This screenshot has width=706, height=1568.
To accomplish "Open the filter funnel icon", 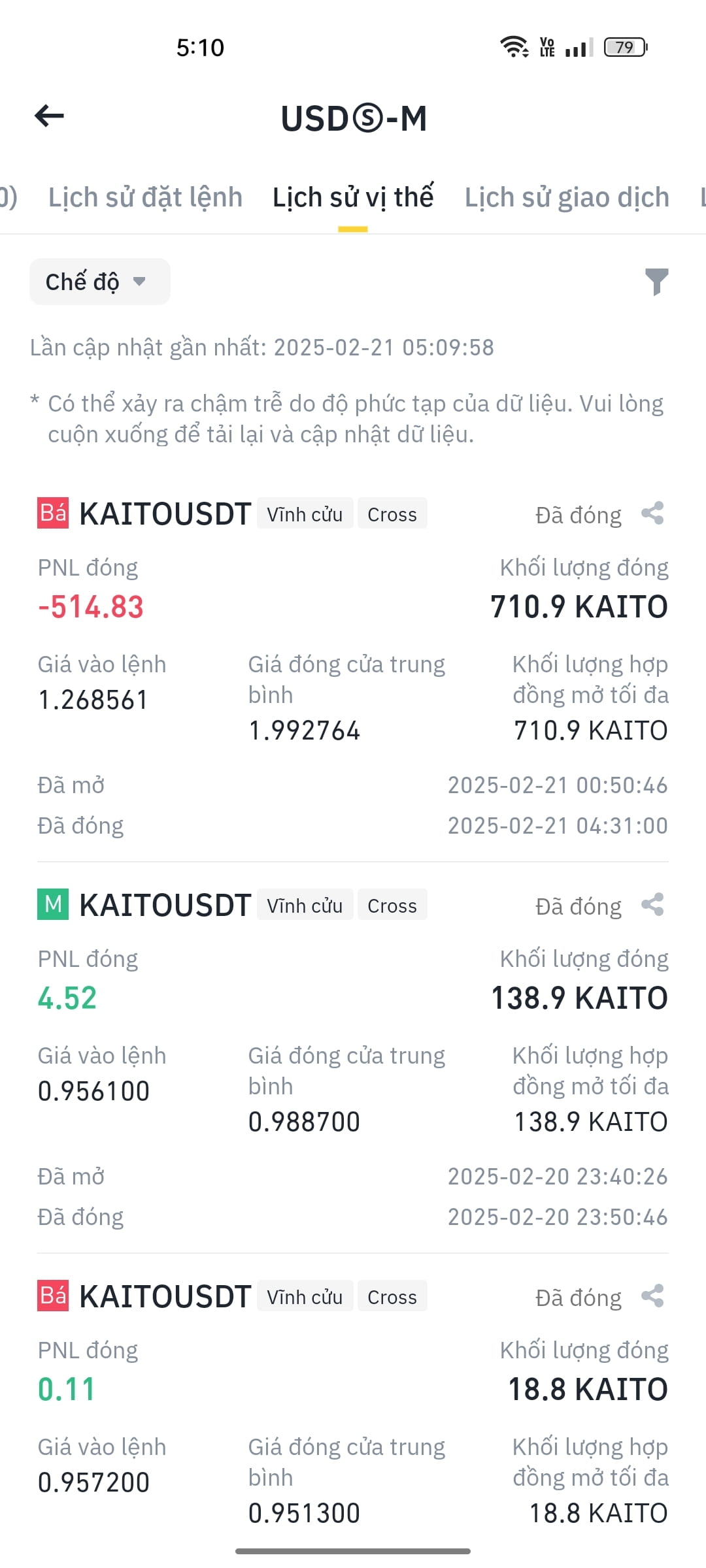I will click(x=656, y=282).
